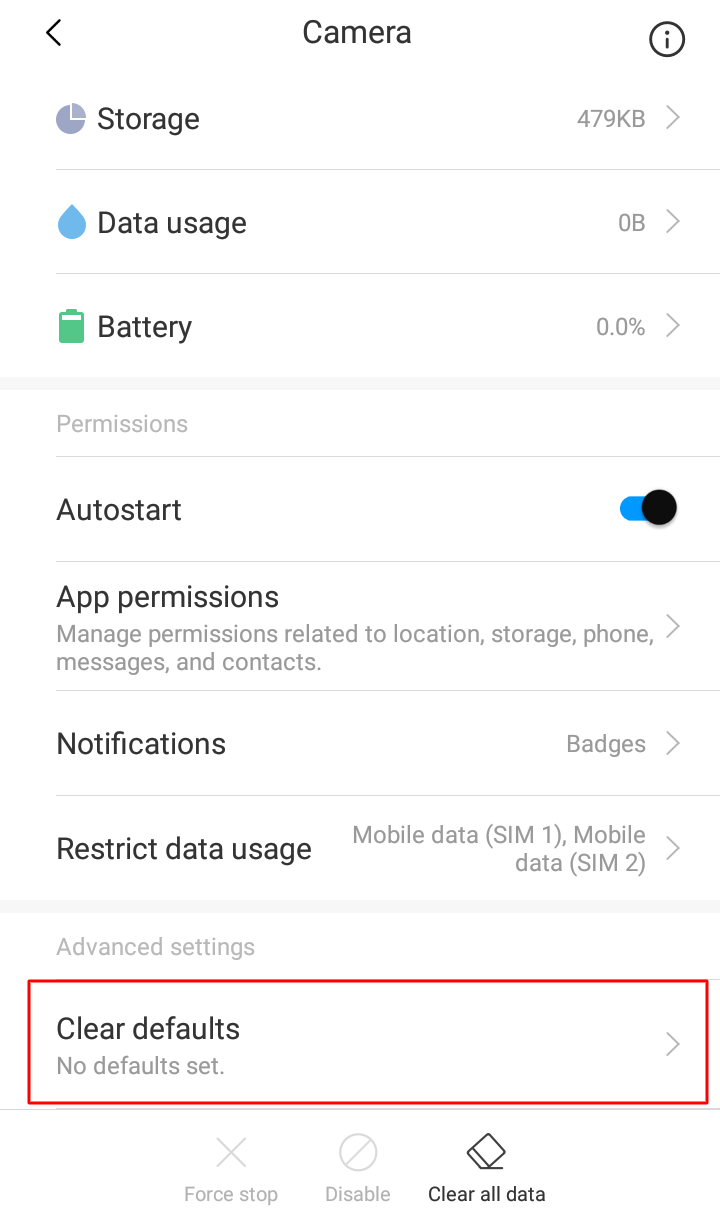Open Restrict data usage
The height and width of the screenshot is (1228, 720).
pyautogui.click(x=360, y=848)
